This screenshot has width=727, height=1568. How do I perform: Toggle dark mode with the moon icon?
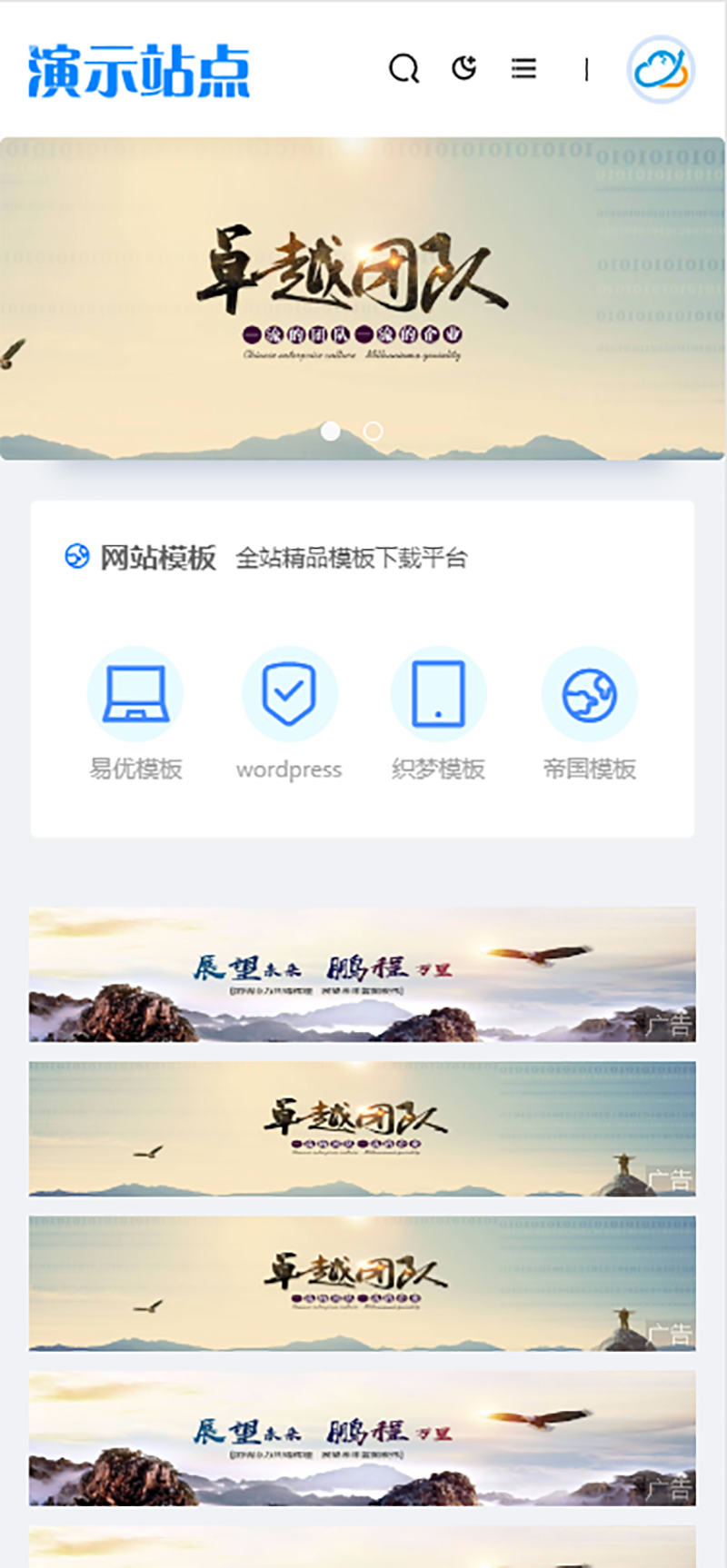[464, 68]
